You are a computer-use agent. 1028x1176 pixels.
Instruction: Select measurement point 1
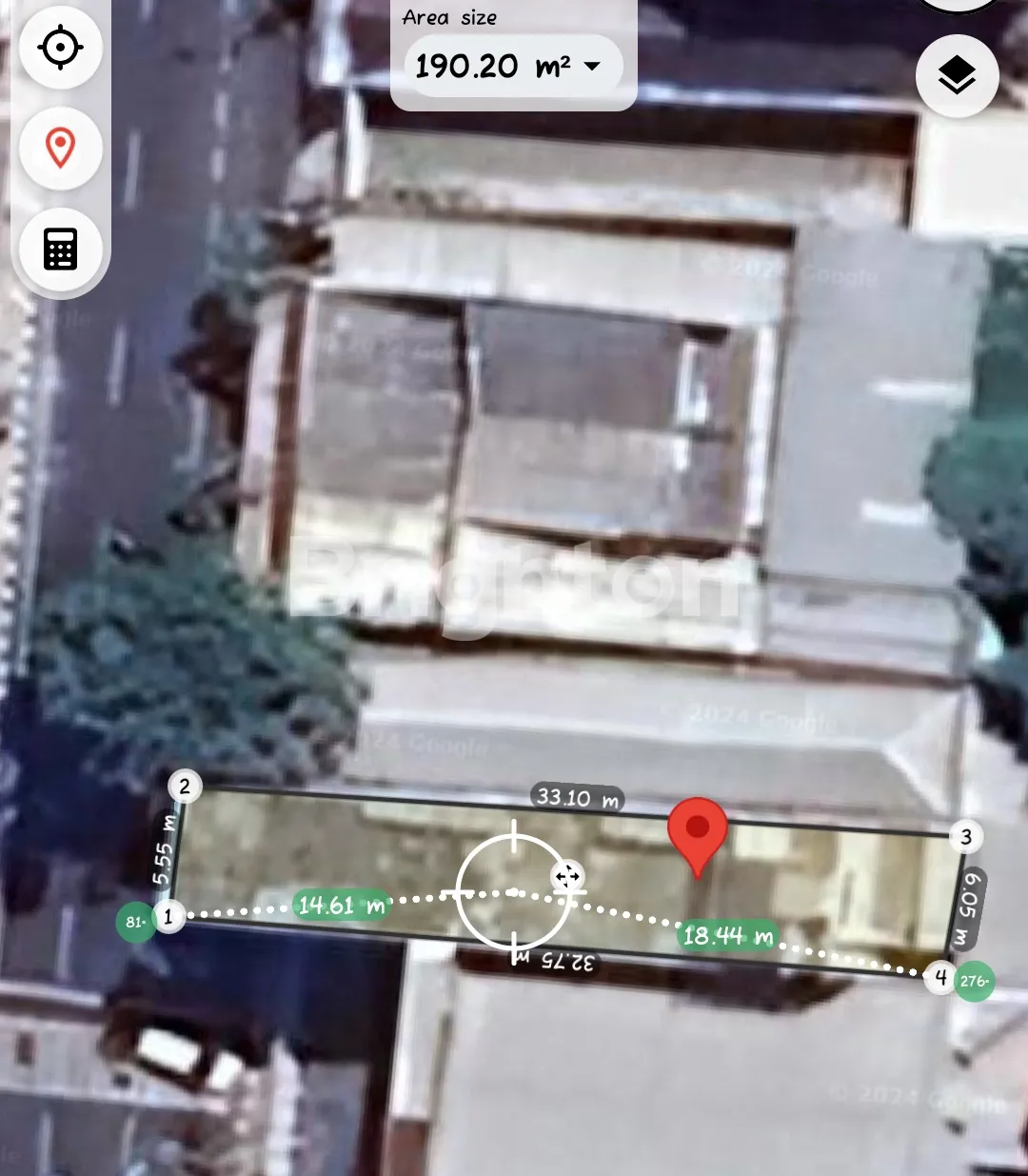tap(168, 917)
